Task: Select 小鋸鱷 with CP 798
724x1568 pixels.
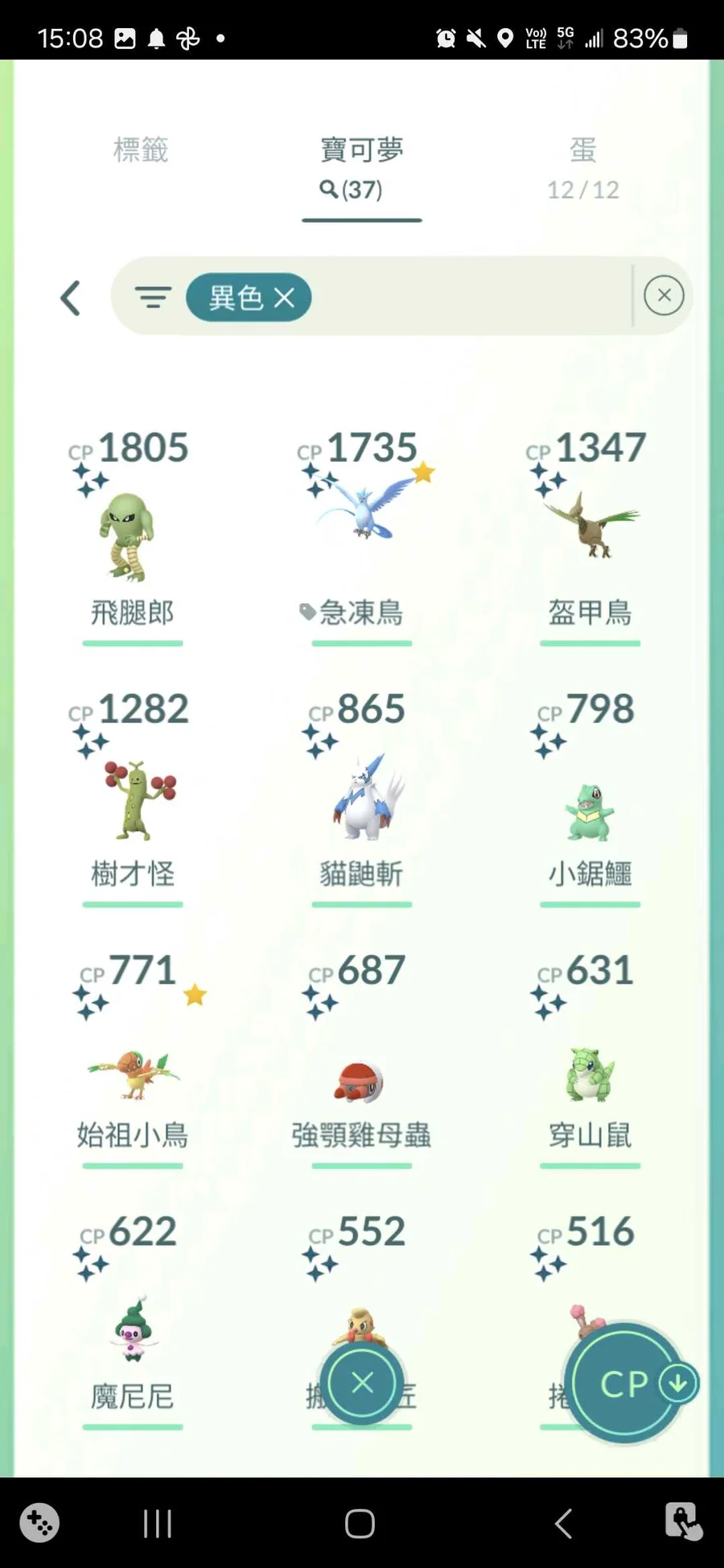Action: (x=590, y=812)
